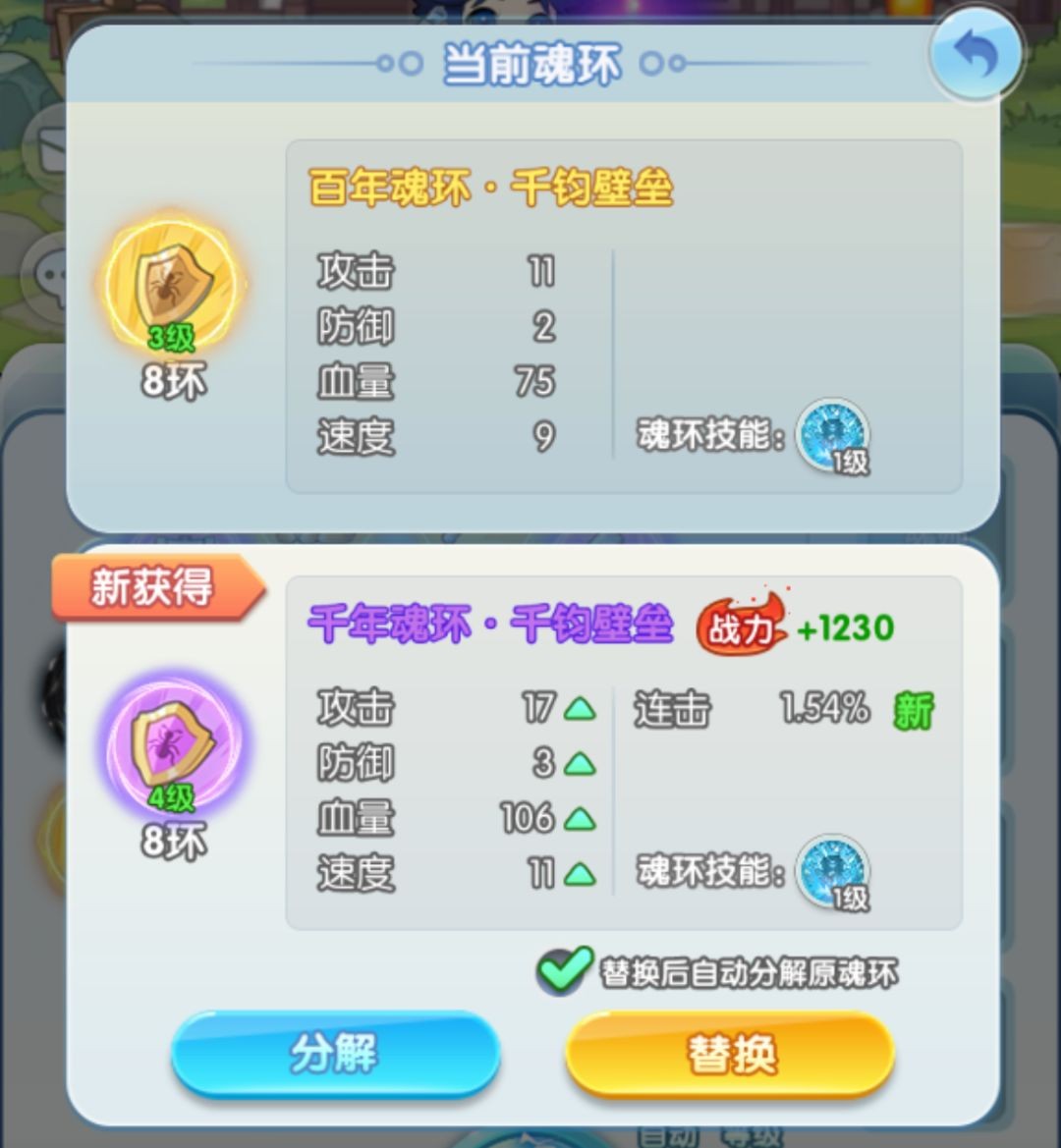This screenshot has height=1148, width=1061.
Task: Tap the 替换 (replace) button
Action: pyautogui.click(x=730, y=1055)
